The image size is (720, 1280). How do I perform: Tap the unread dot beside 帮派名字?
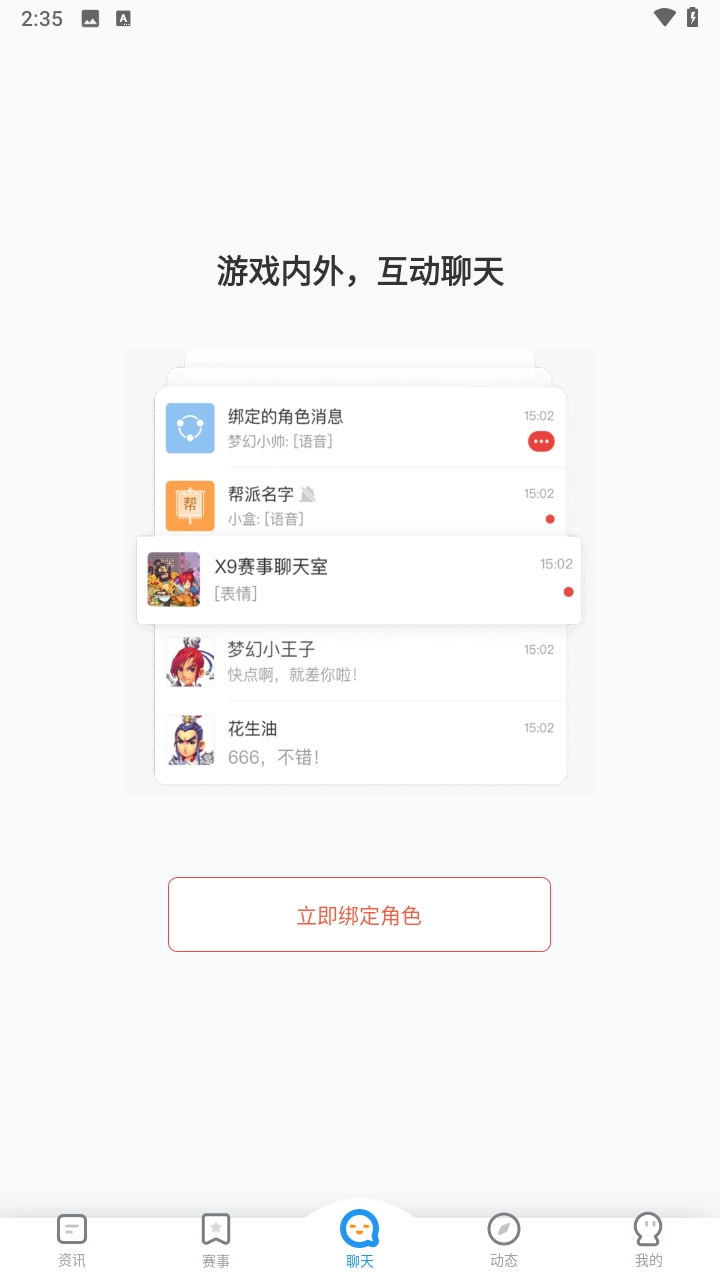[549, 518]
